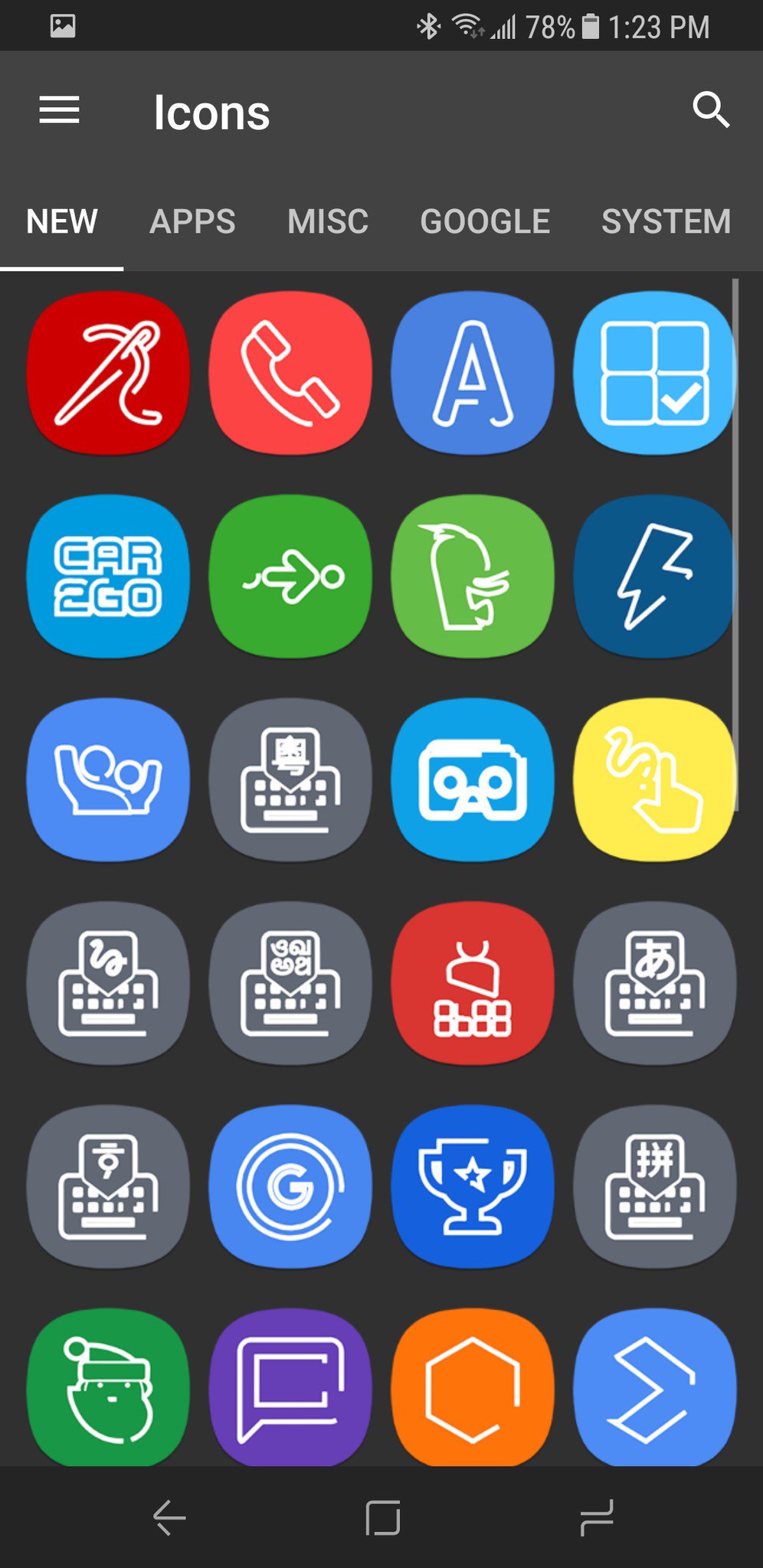Image resolution: width=763 pixels, height=1568 pixels.
Task: Open the navigation drawer menu
Action: 58,111
